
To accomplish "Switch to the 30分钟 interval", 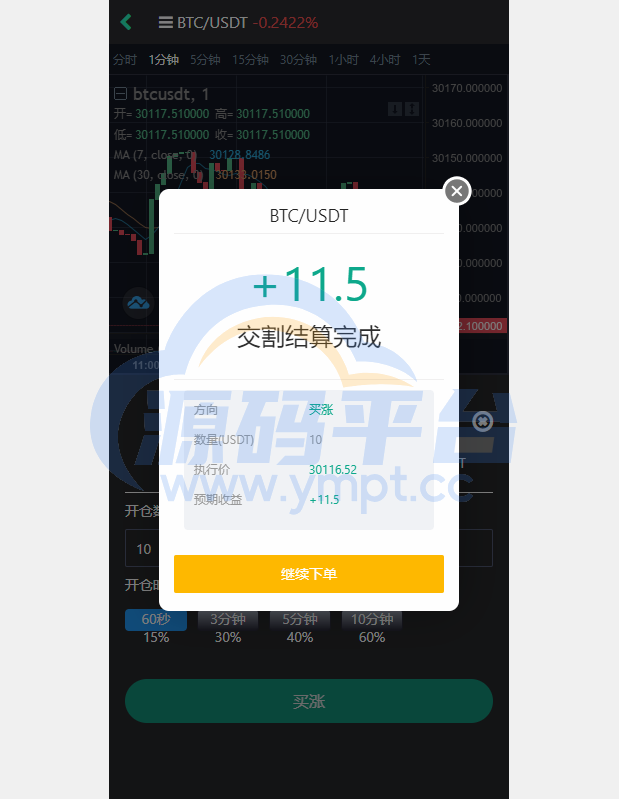I will click(x=298, y=60).
